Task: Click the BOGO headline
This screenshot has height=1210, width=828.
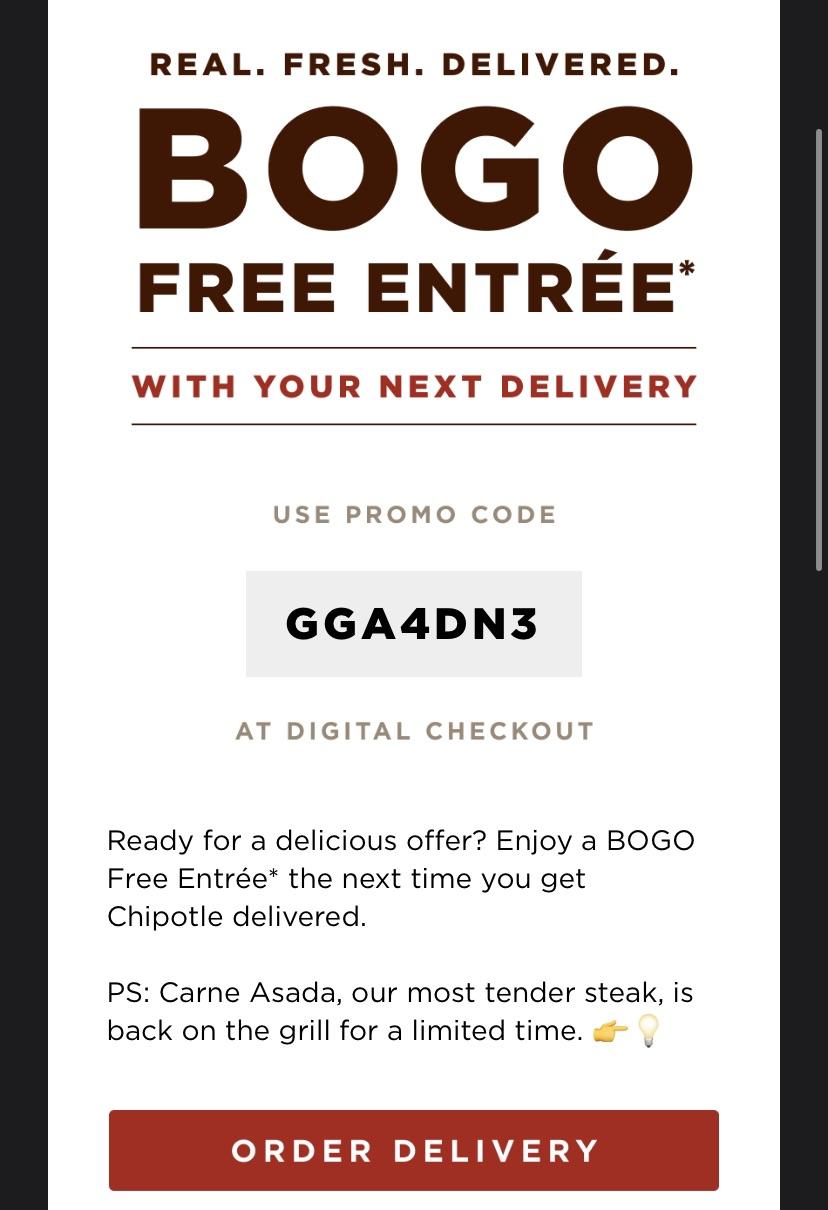Action: [414, 168]
